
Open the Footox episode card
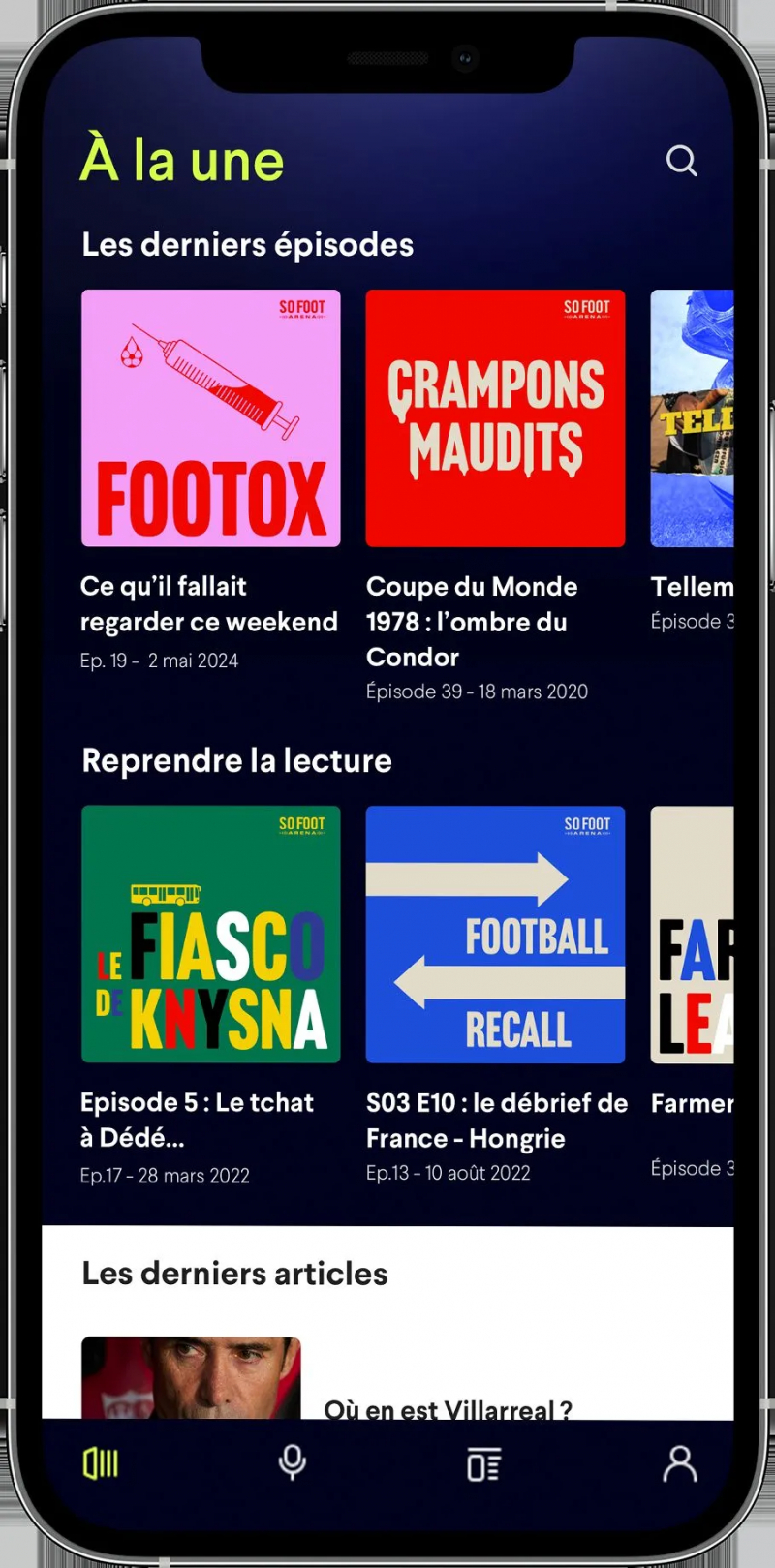(x=211, y=418)
